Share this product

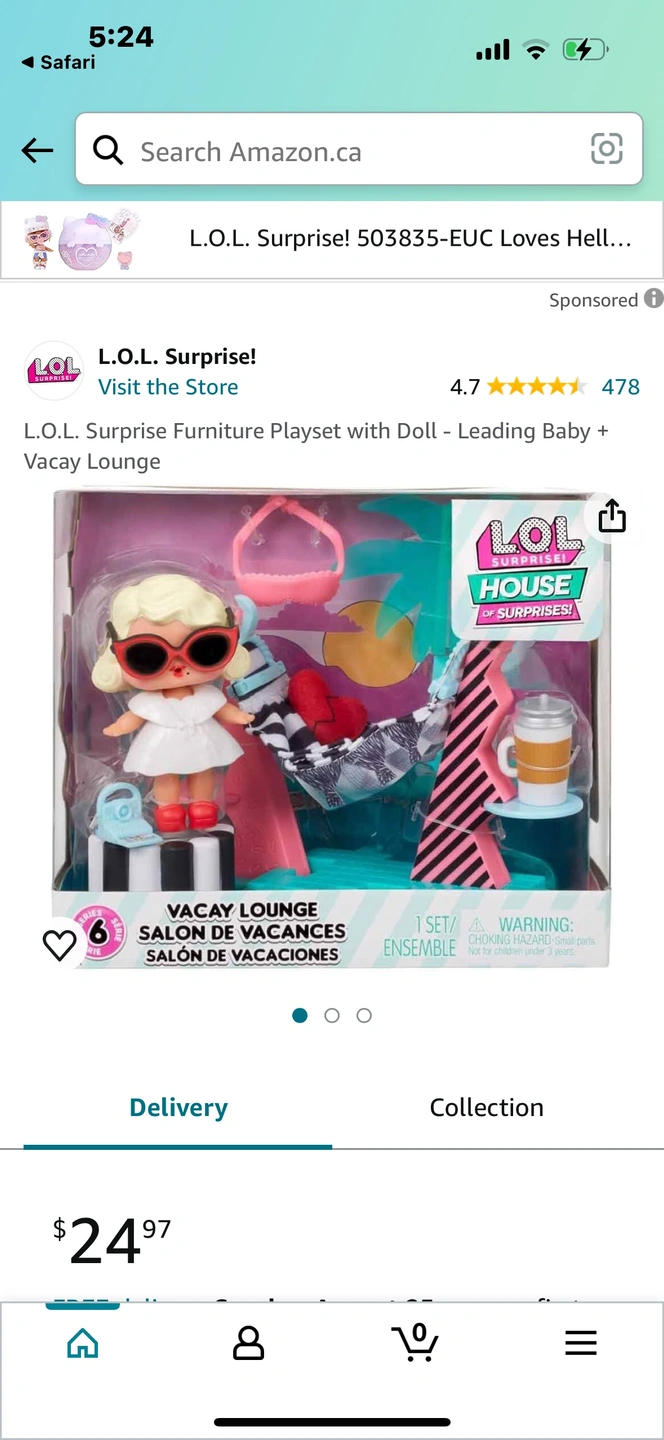pyautogui.click(x=612, y=517)
